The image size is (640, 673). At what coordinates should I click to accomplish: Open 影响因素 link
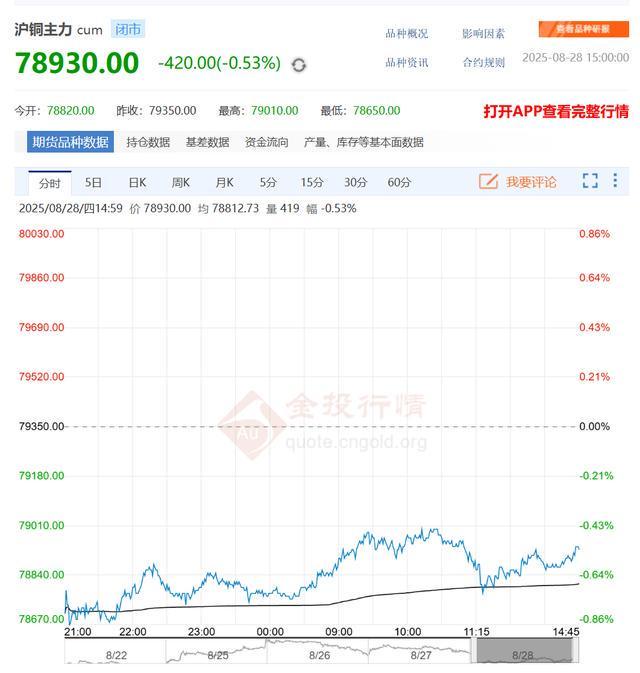point(483,33)
